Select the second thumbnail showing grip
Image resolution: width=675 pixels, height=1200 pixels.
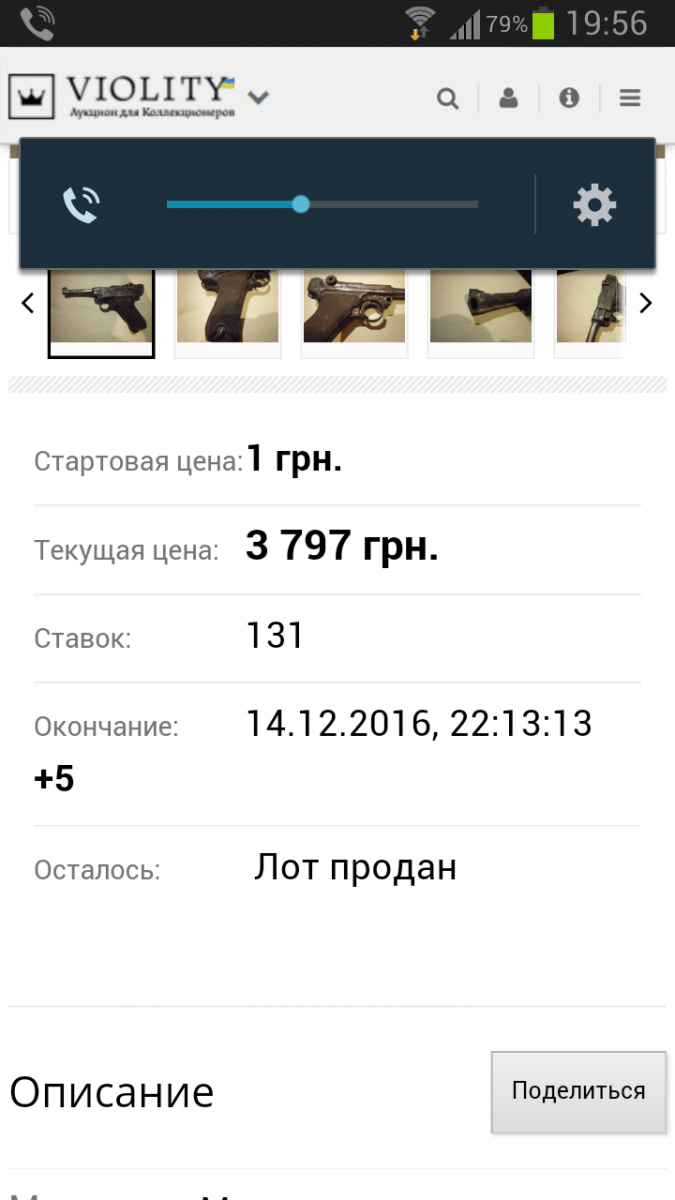tap(228, 310)
